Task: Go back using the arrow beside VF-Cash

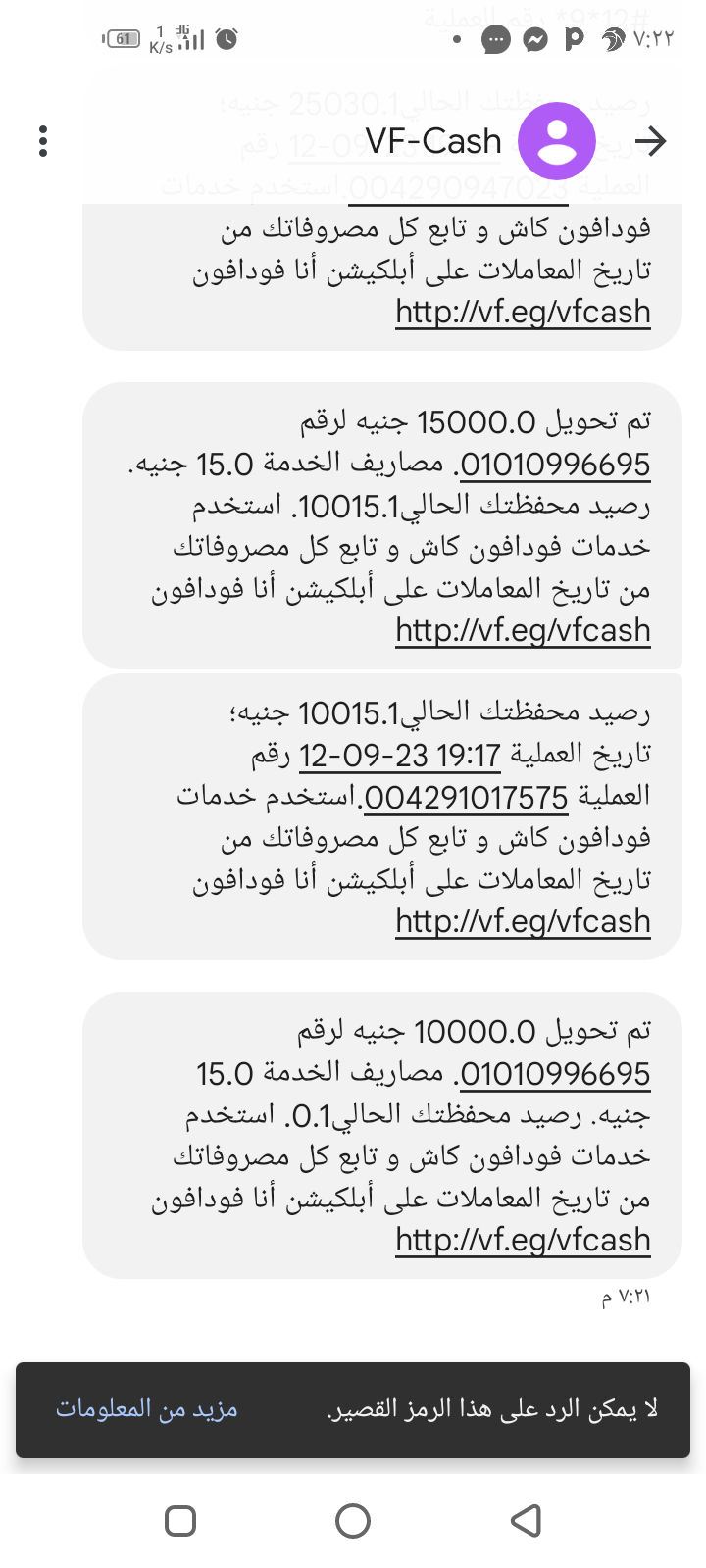Action: 650,141
